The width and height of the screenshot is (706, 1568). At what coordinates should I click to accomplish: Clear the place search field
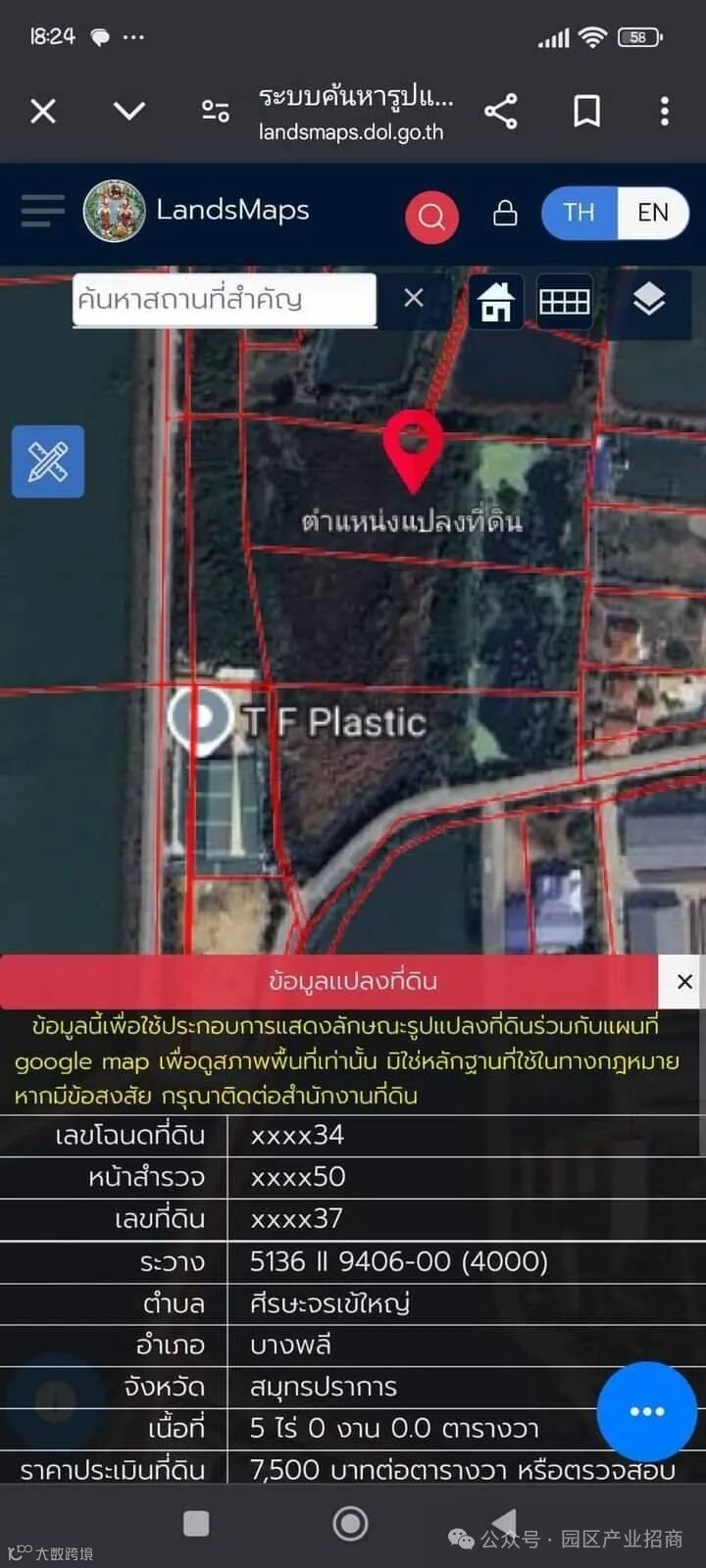coord(414,298)
